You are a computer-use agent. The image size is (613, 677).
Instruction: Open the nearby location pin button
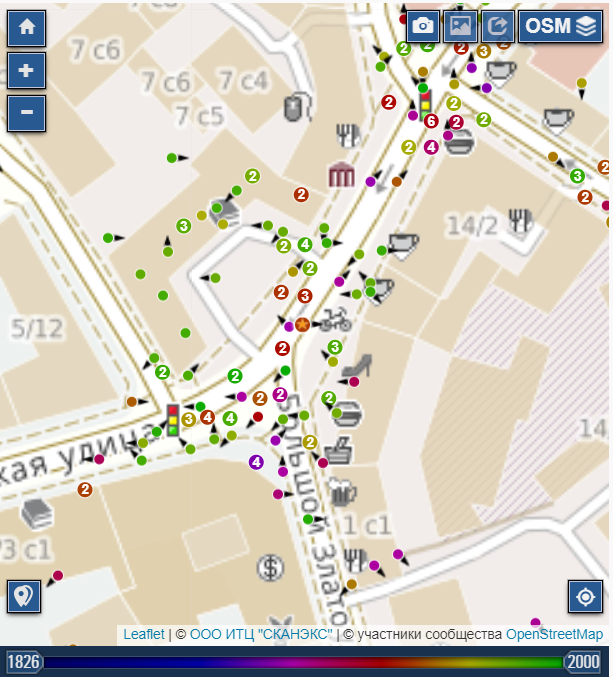24,597
